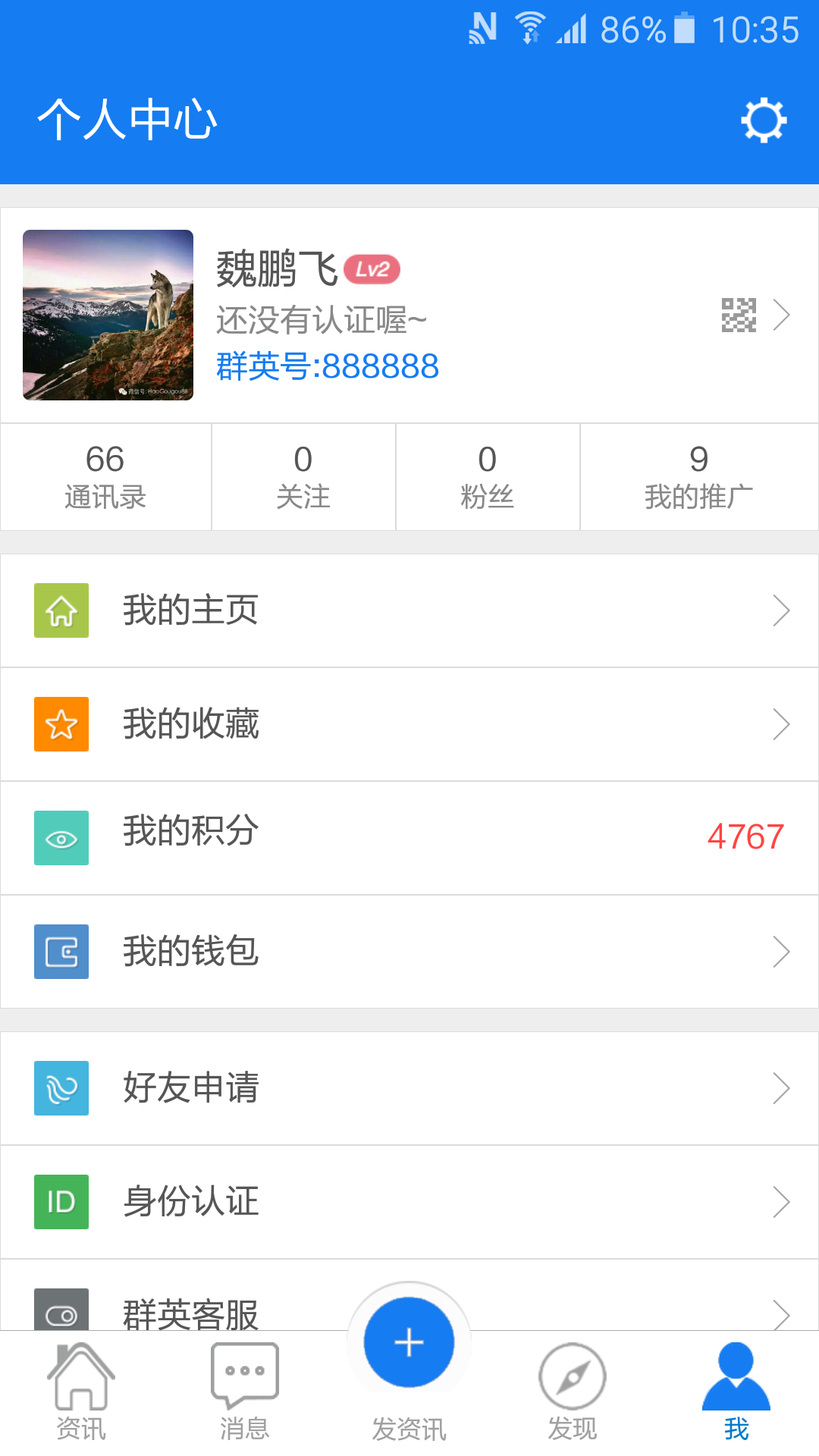Tap the blue plus 发资讯 button
The width and height of the screenshot is (819, 1456).
pyautogui.click(x=409, y=1342)
